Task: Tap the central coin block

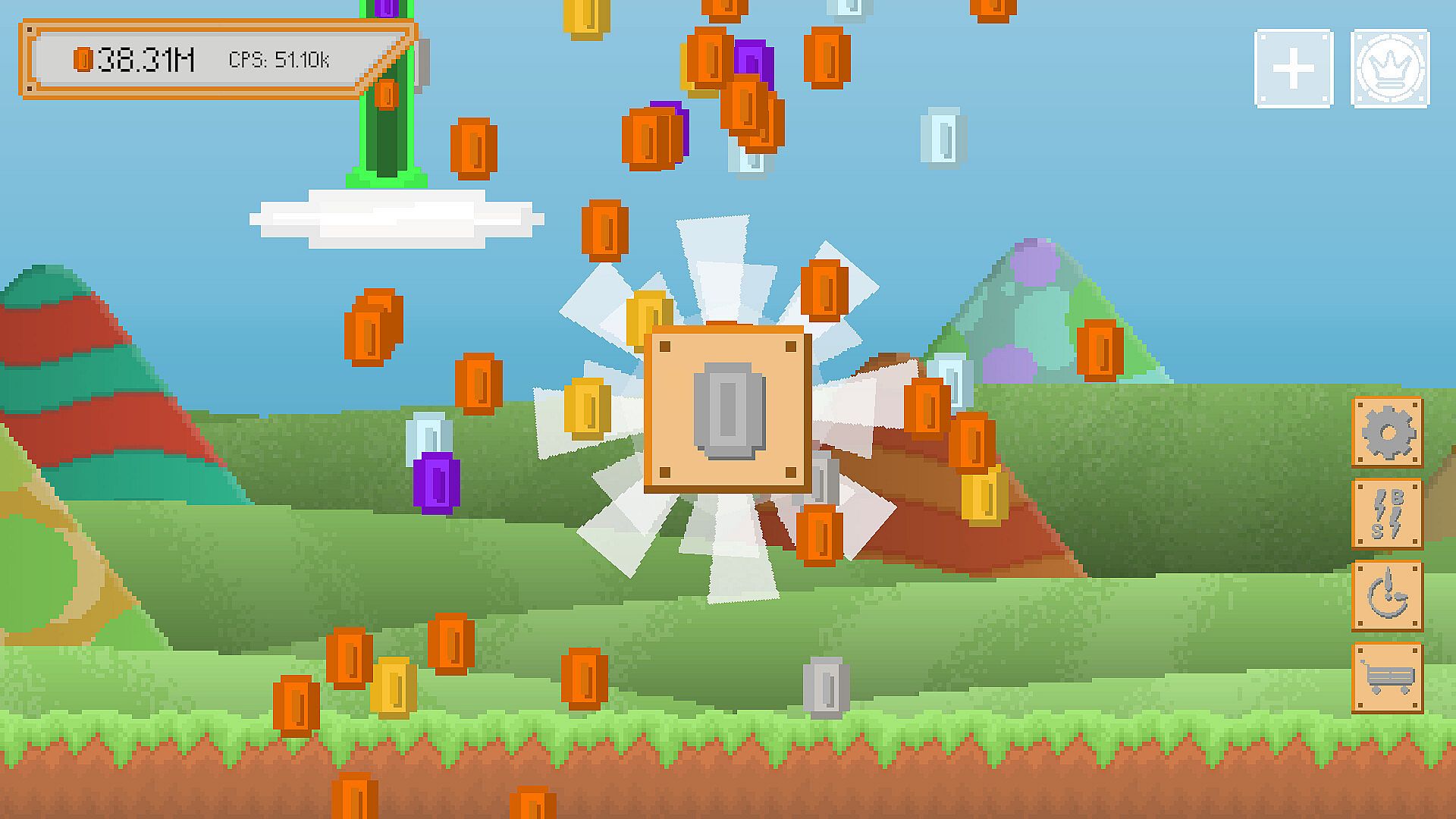Action: tap(727, 410)
